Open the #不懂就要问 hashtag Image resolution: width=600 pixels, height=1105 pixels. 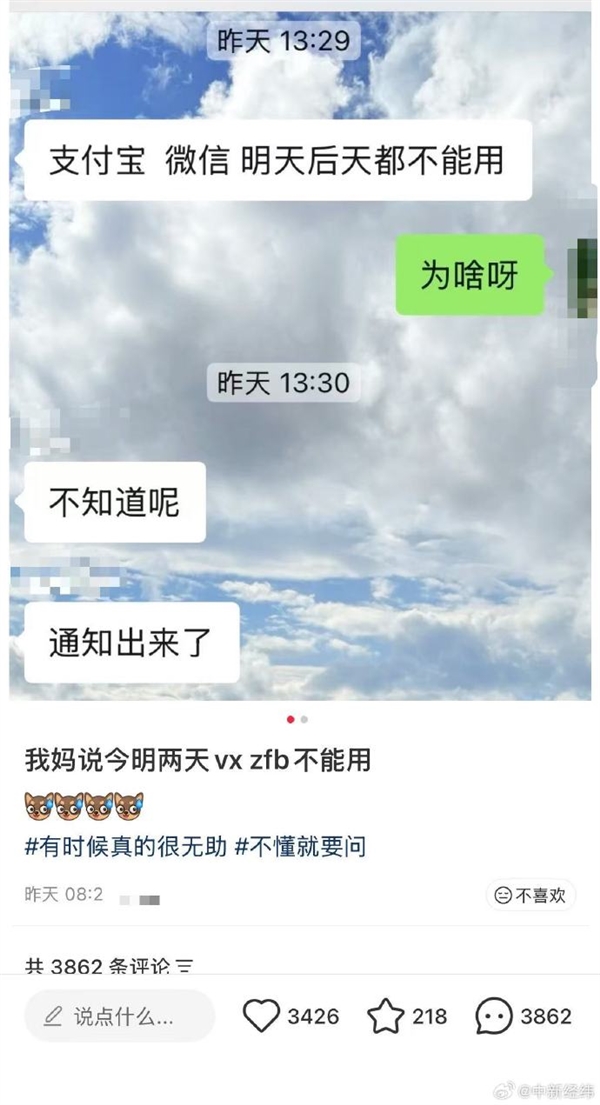coord(300,847)
